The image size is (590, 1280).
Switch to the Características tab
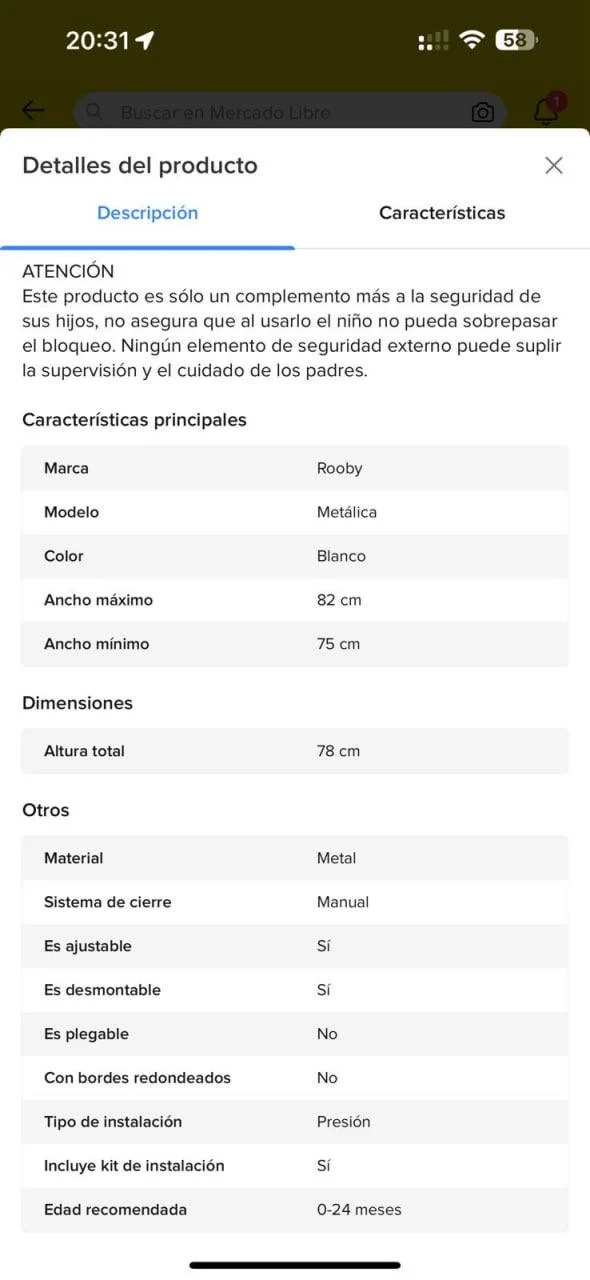442,213
